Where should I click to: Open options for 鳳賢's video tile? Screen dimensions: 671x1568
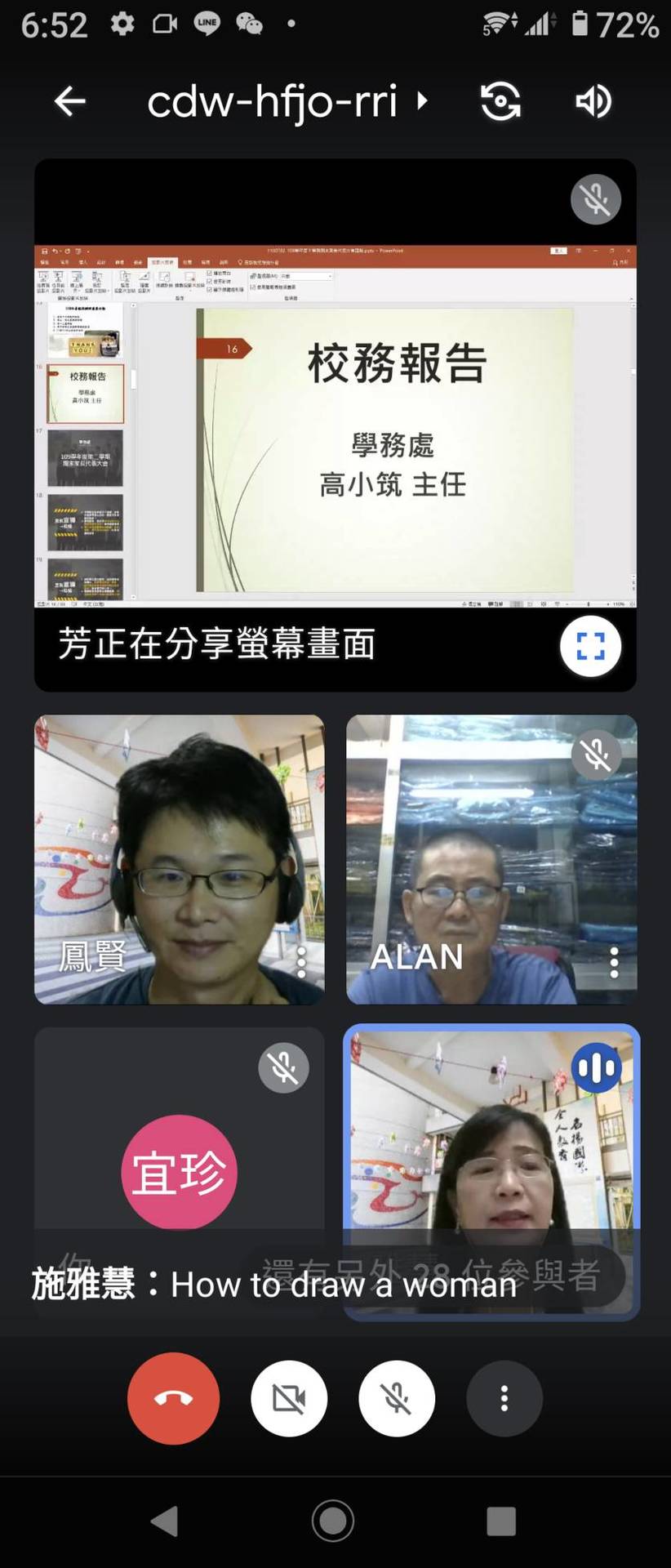301,963
